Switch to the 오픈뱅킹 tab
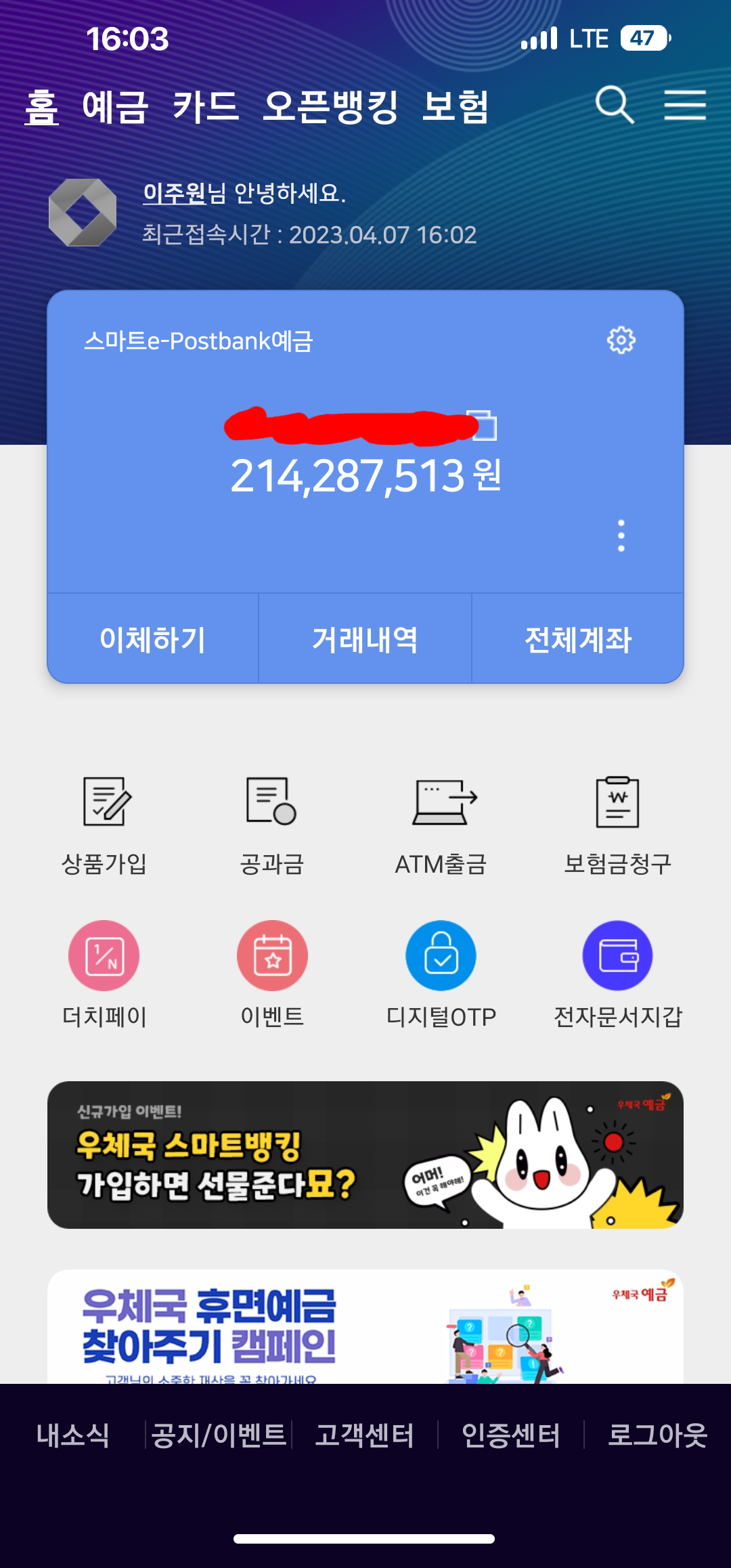Viewport: 731px width, 1568px height. pos(331,107)
